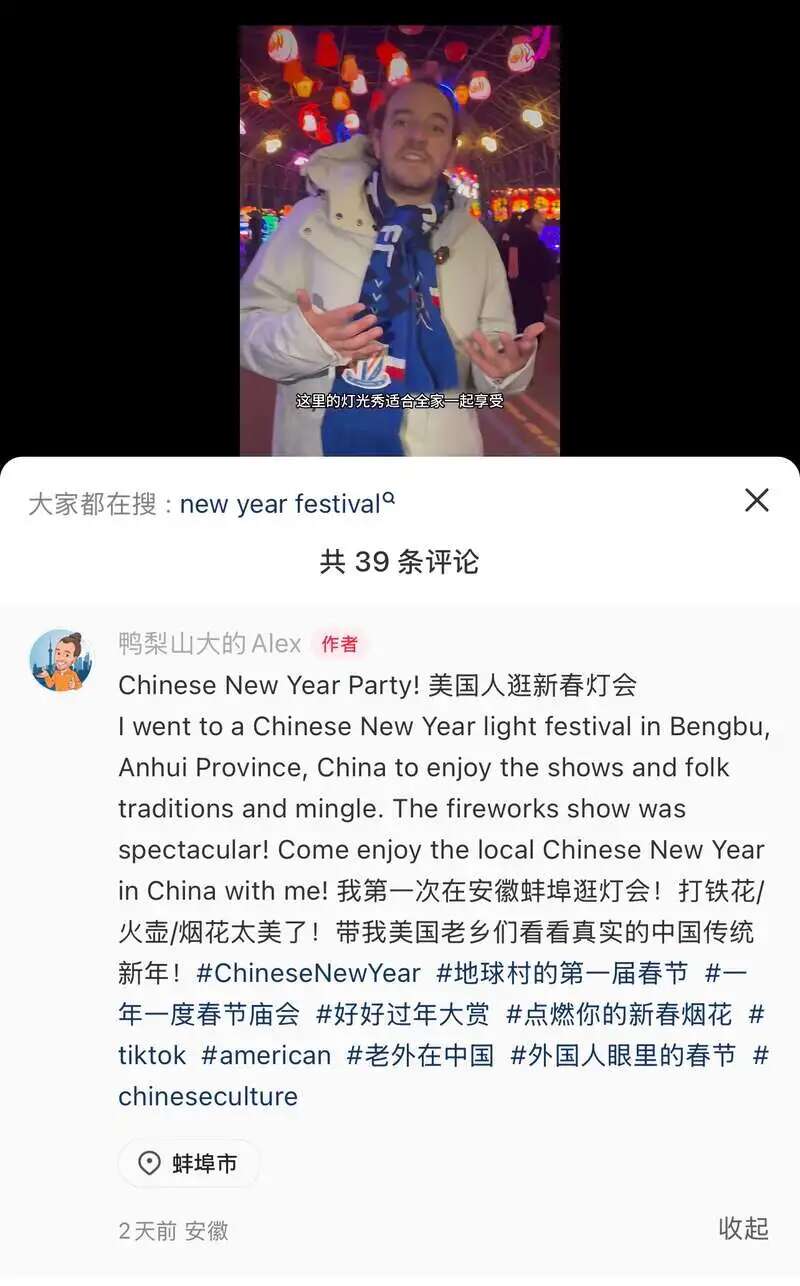View the author name 鸭梨山大的Alex
The height and width of the screenshot is (1286, 800).
tap(209, 644)
